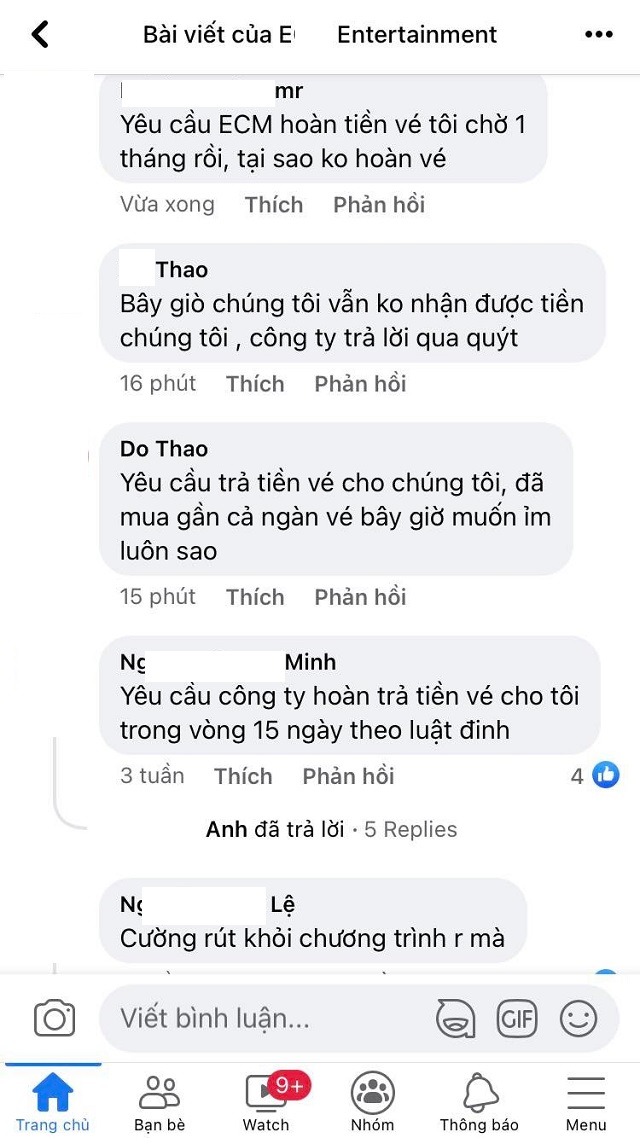Like the comment posted "Vừa xong"
Image resolution: width=640 pixels, height=1138 pixels.
click(x=274, y=205)
